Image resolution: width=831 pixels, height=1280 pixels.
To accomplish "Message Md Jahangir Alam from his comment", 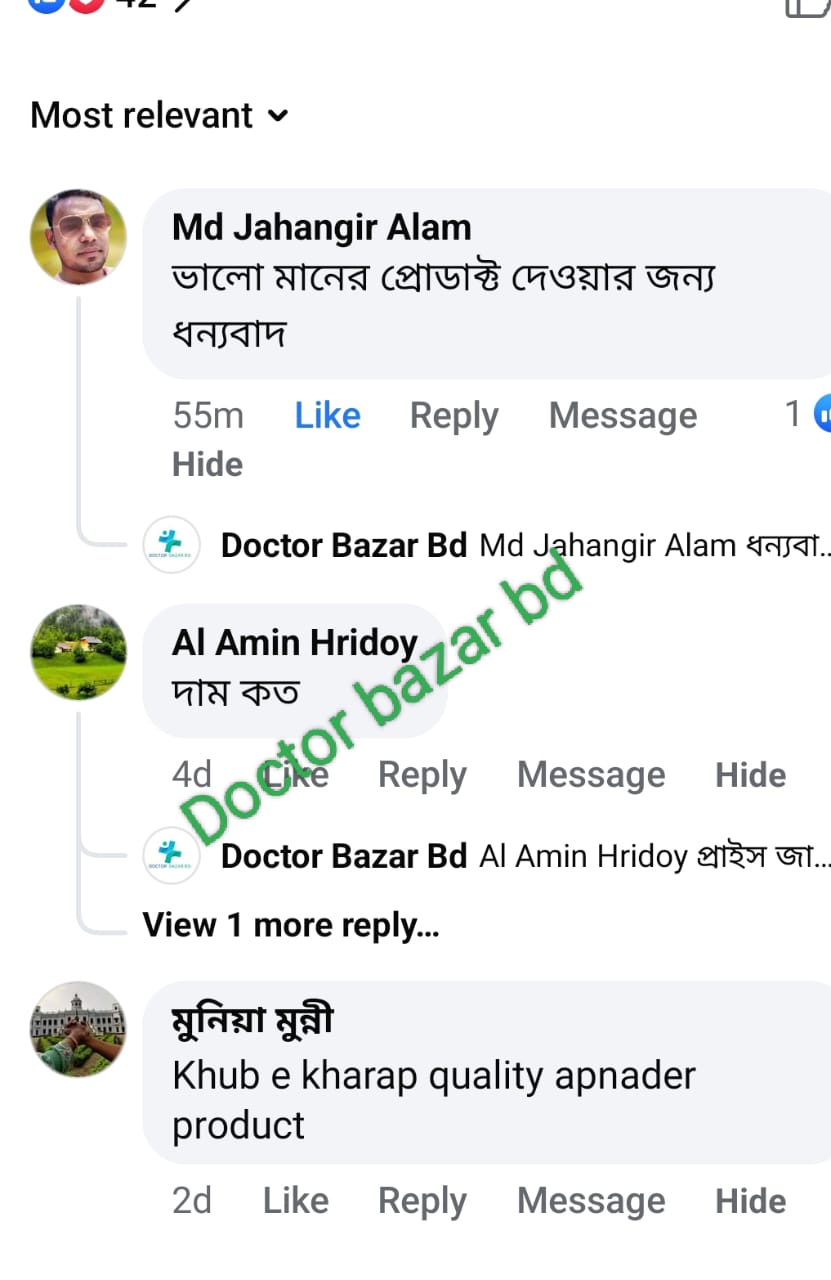I will point(623,415).
